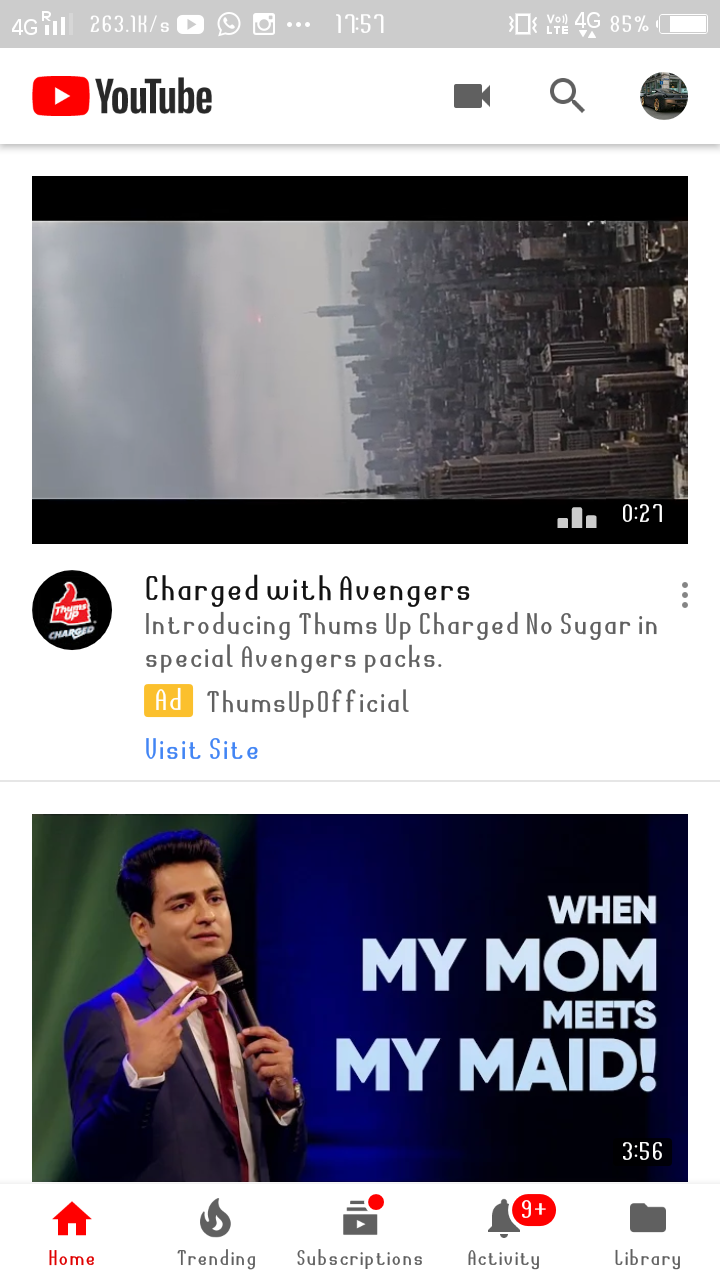Tap the Visit Site link
The width and height of the screenshot is (720, 1280).
coord(202,750)
